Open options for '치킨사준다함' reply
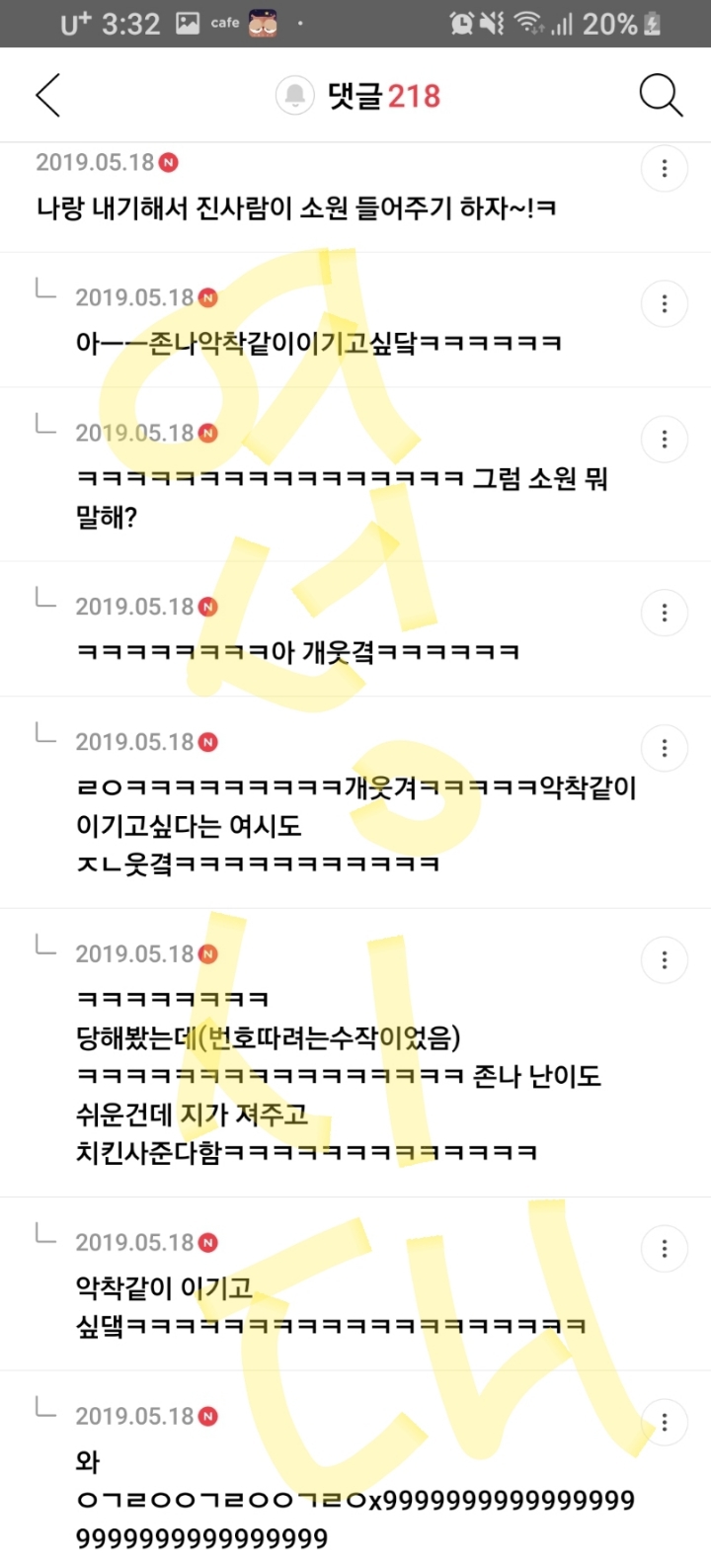Screen dimensions: 711x1568 click(665, 960)
